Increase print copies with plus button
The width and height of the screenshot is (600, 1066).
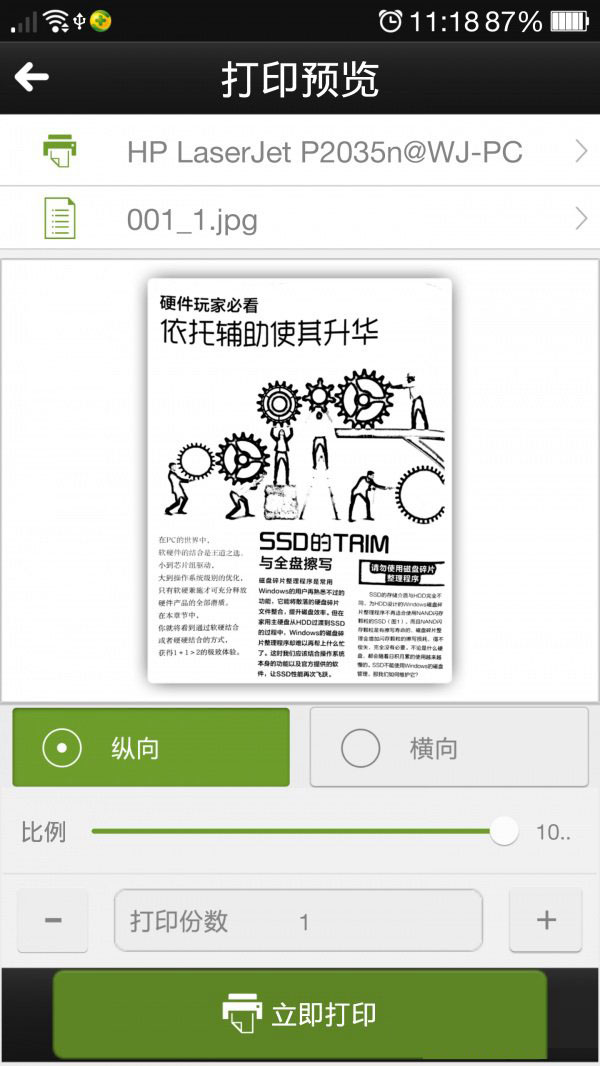(x=546, y=920)
